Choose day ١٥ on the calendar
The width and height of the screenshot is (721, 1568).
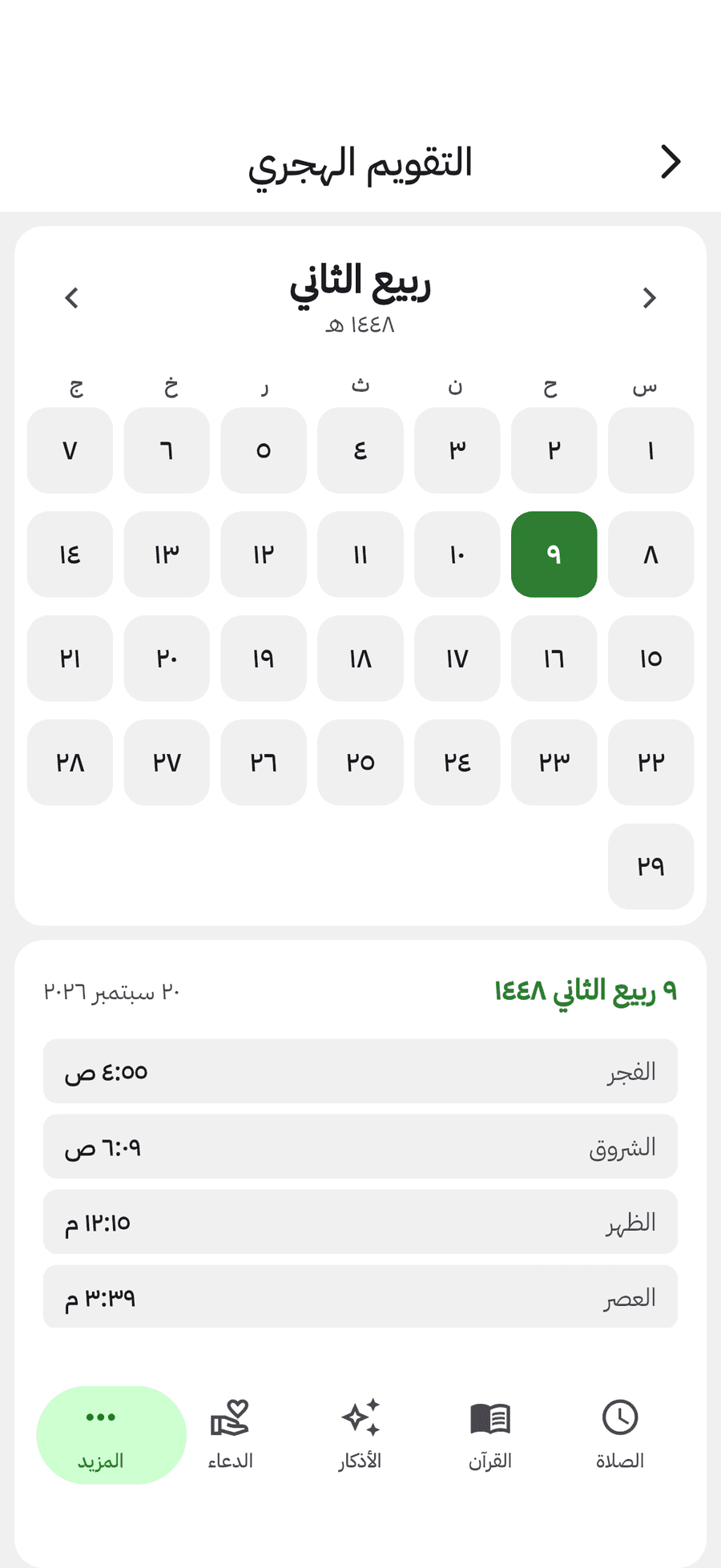tap(651, 659)
